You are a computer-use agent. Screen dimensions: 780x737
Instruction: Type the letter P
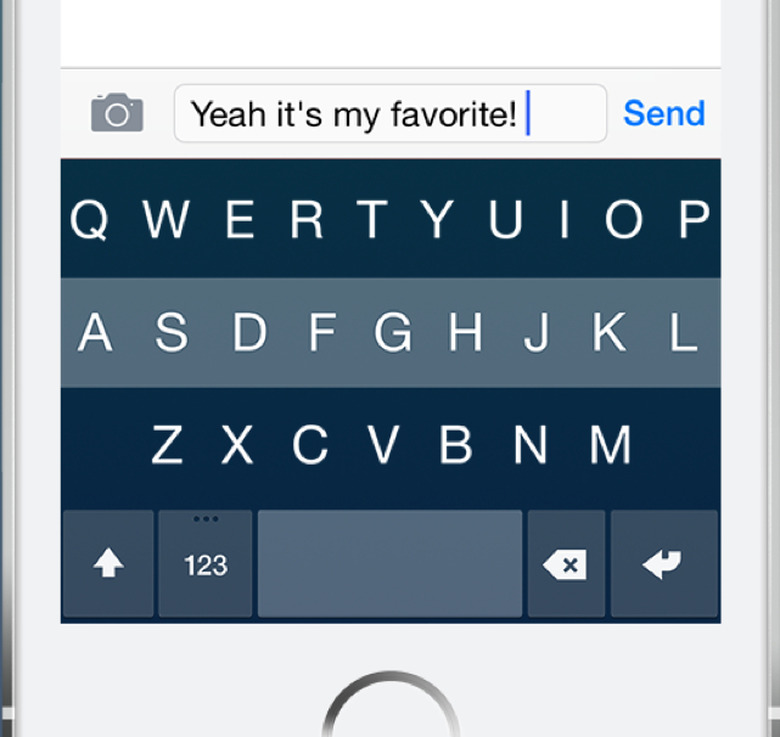coord(693,219)
